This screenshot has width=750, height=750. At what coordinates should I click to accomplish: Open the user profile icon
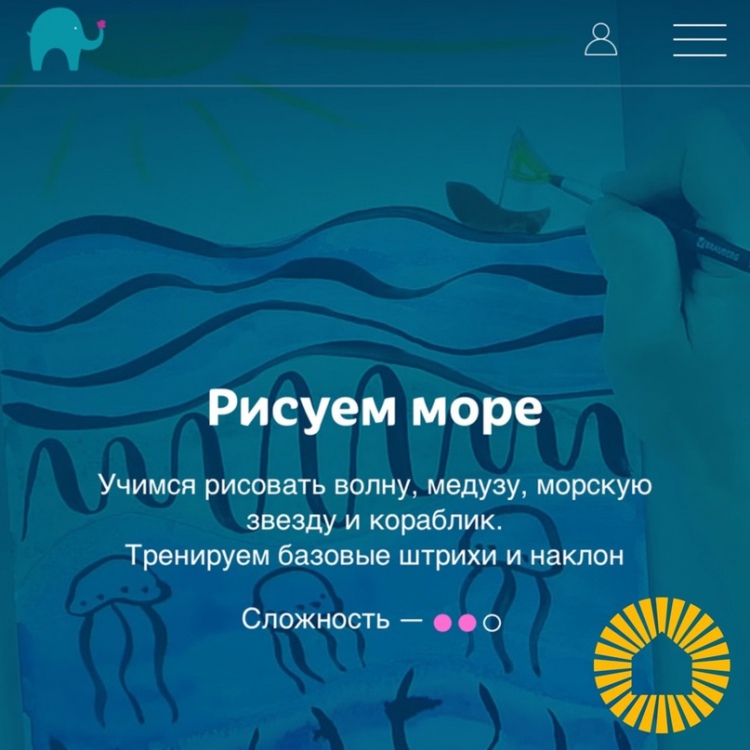(600, 39)
